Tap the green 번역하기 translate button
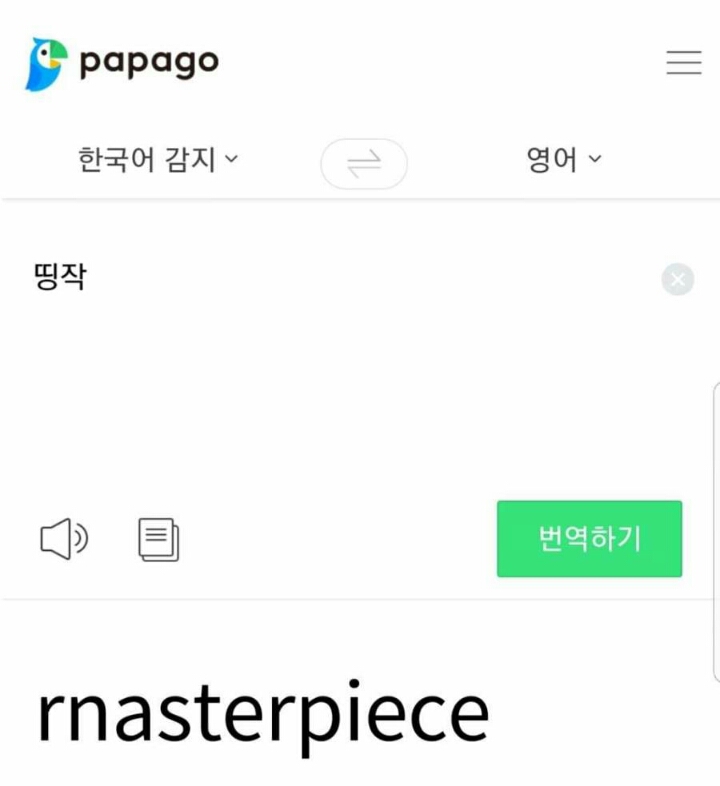This screenshot has height=786, width=720. 589,539
